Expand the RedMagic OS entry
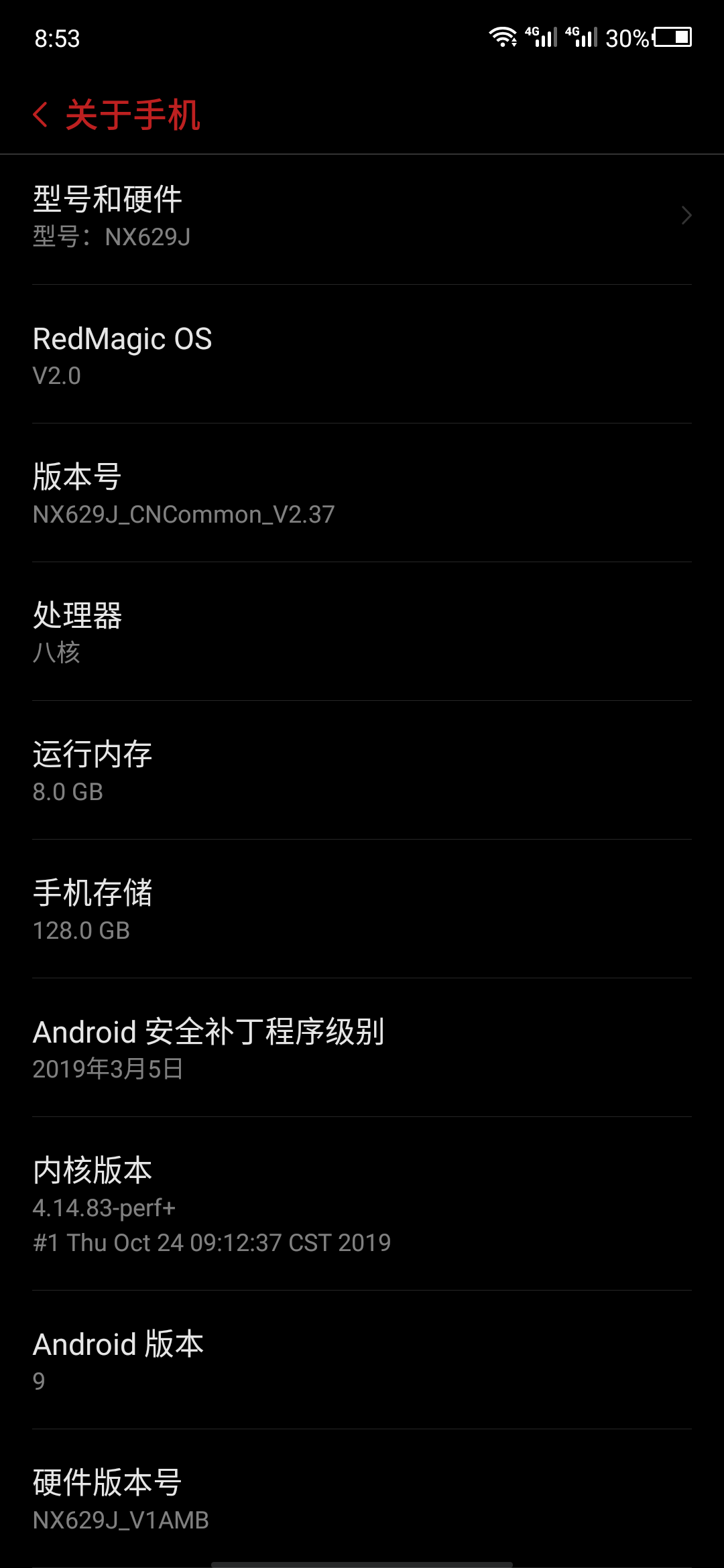Screen dimensions: 724x1568 362,354
